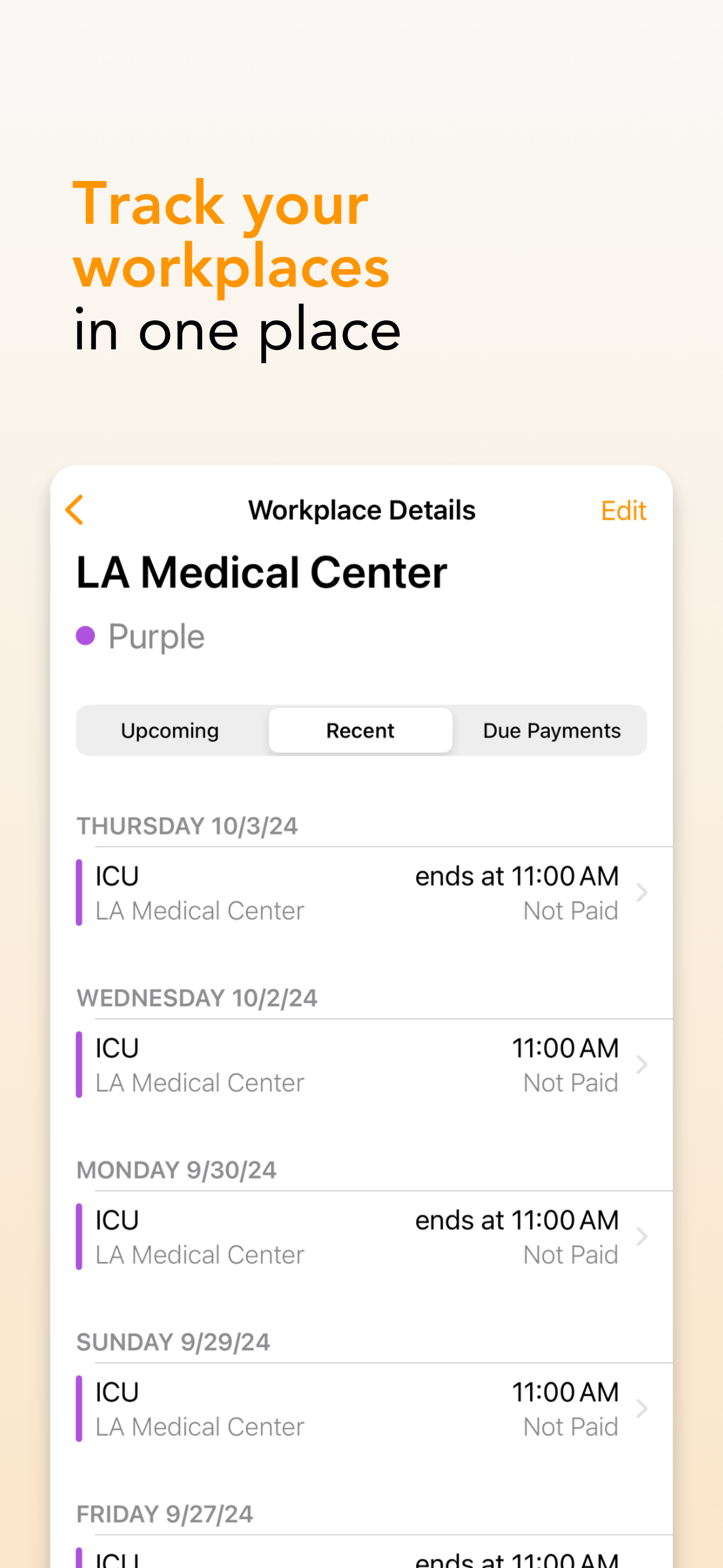Tap Edit to modify LA Medical Center
723x1568 pixels.
tap(623, 510)
